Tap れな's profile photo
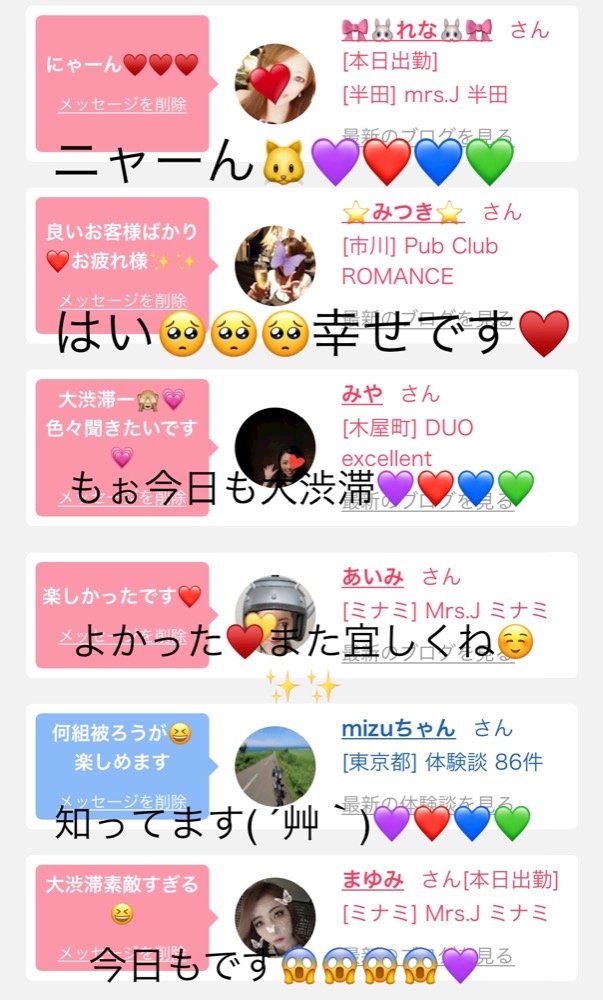The width and height of the screenshot is (603, 1000). [x=274, y=84]
